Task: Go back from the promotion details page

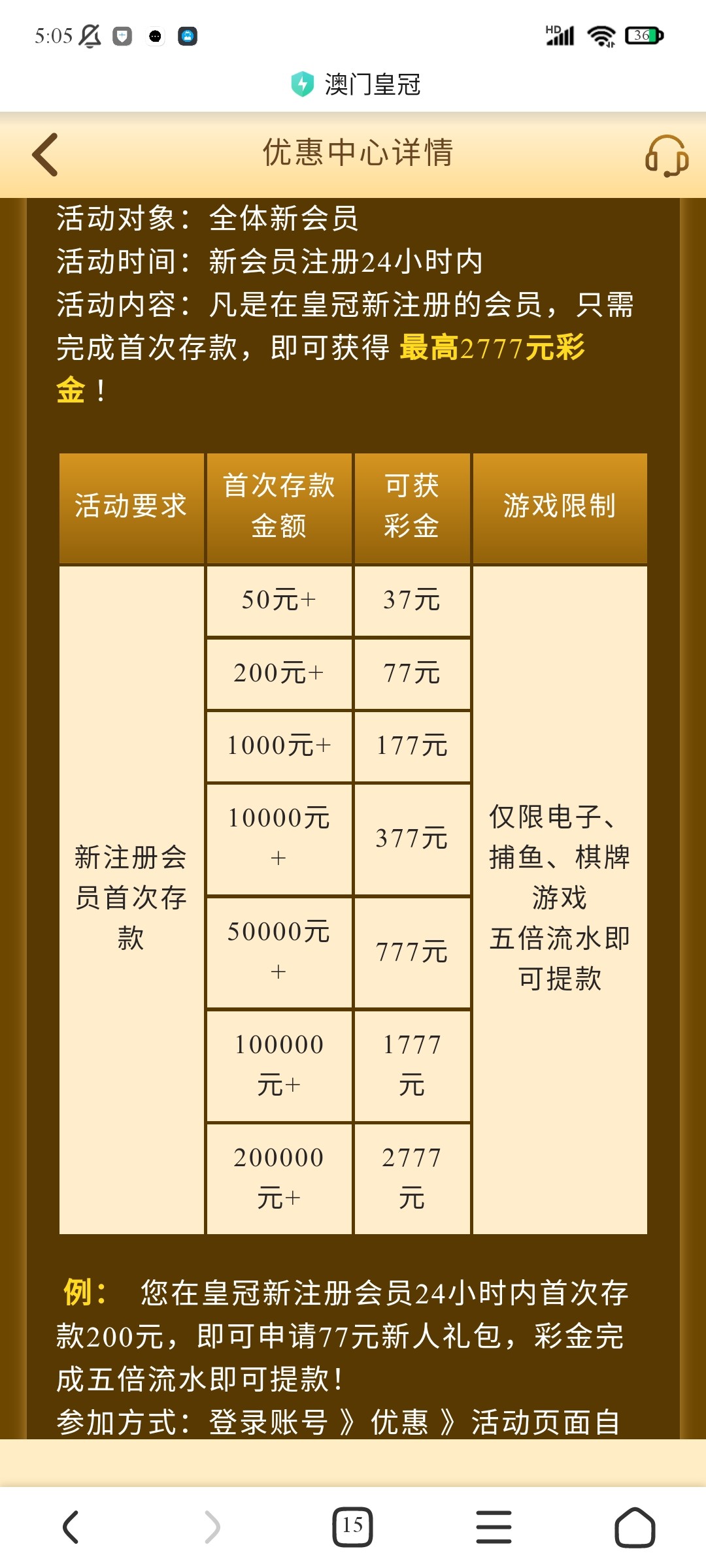Action: (x=46, y=155)
